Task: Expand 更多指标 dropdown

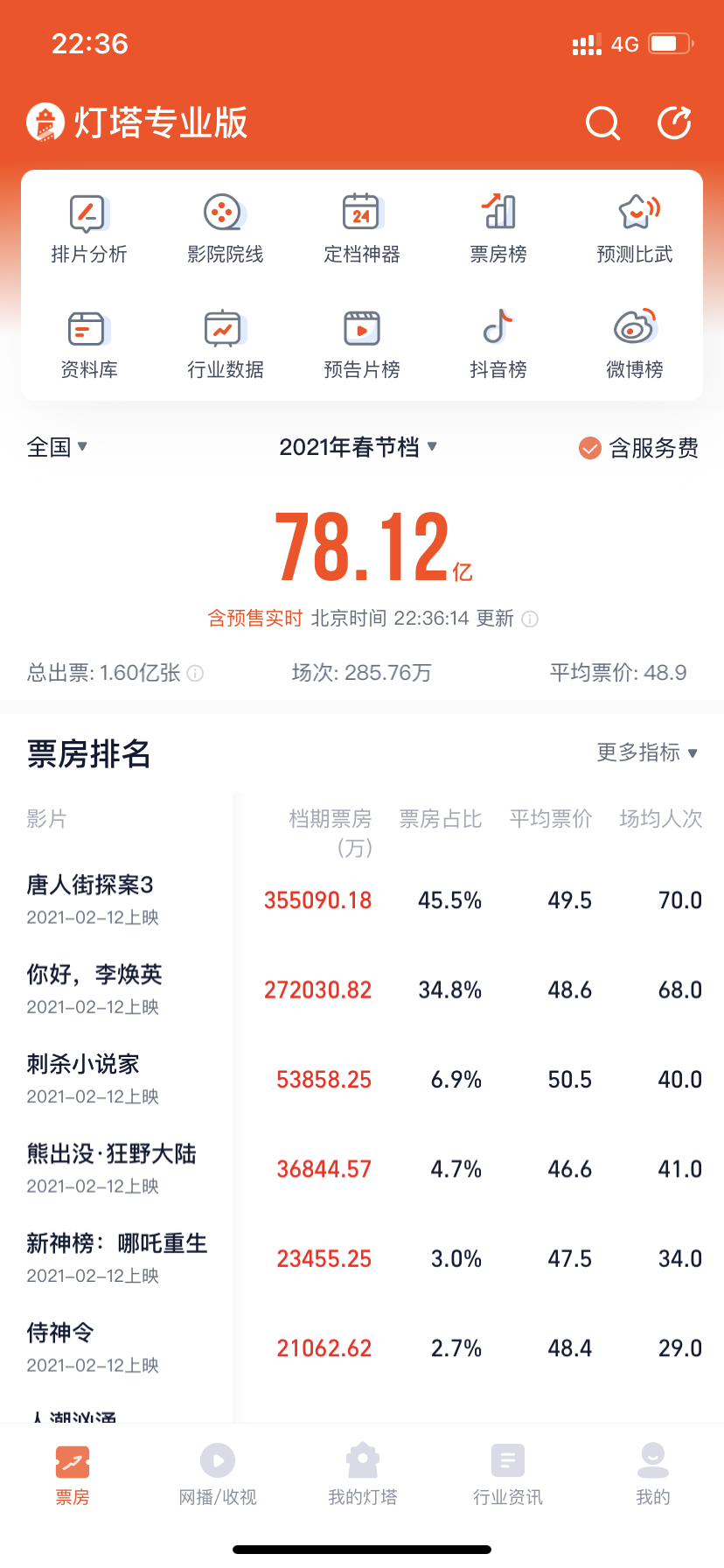Action: pyautogui.click(x=647, y=752)
